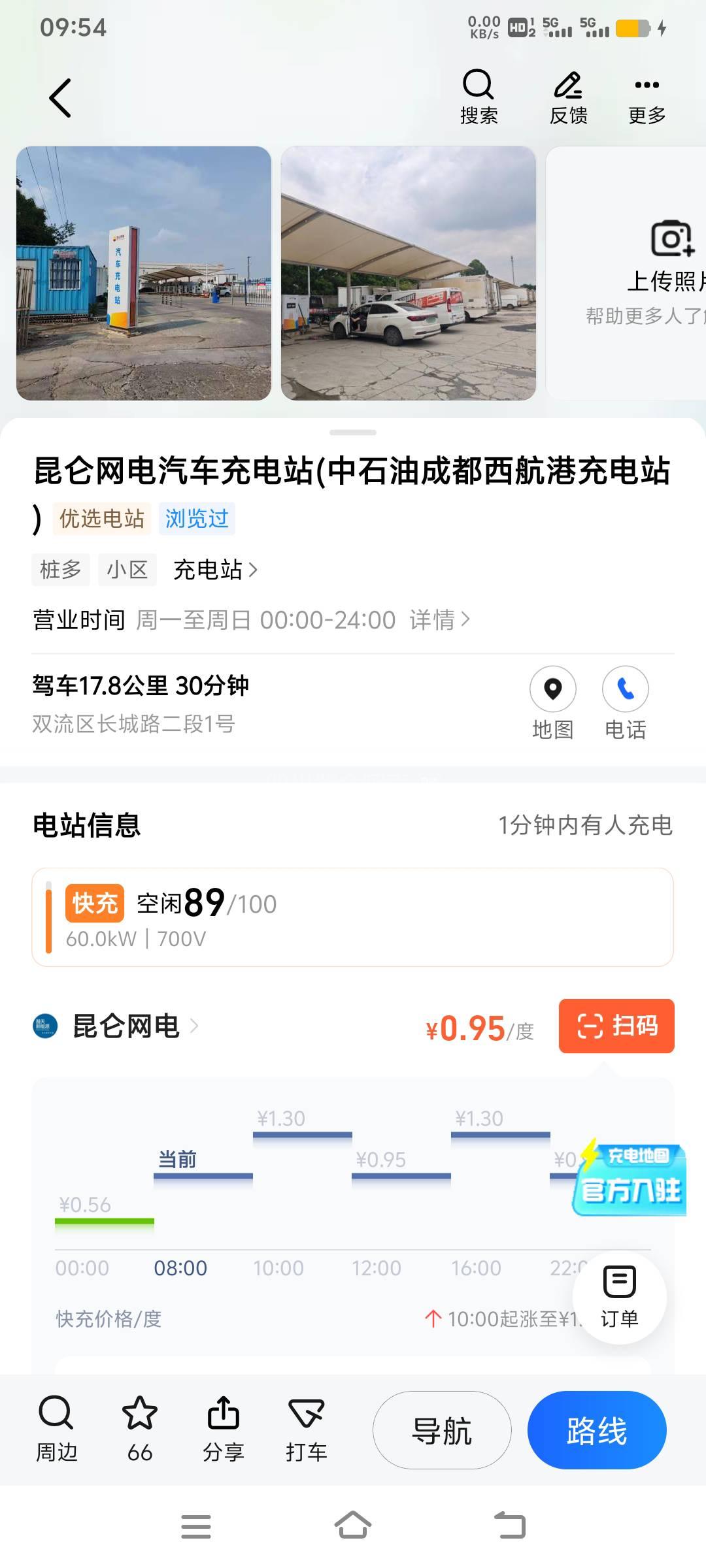The height and width of the screenshot is (1568, 706).
Task: Open 反馈 feedback
Action: pyautogui.click(x=568, y=97)
